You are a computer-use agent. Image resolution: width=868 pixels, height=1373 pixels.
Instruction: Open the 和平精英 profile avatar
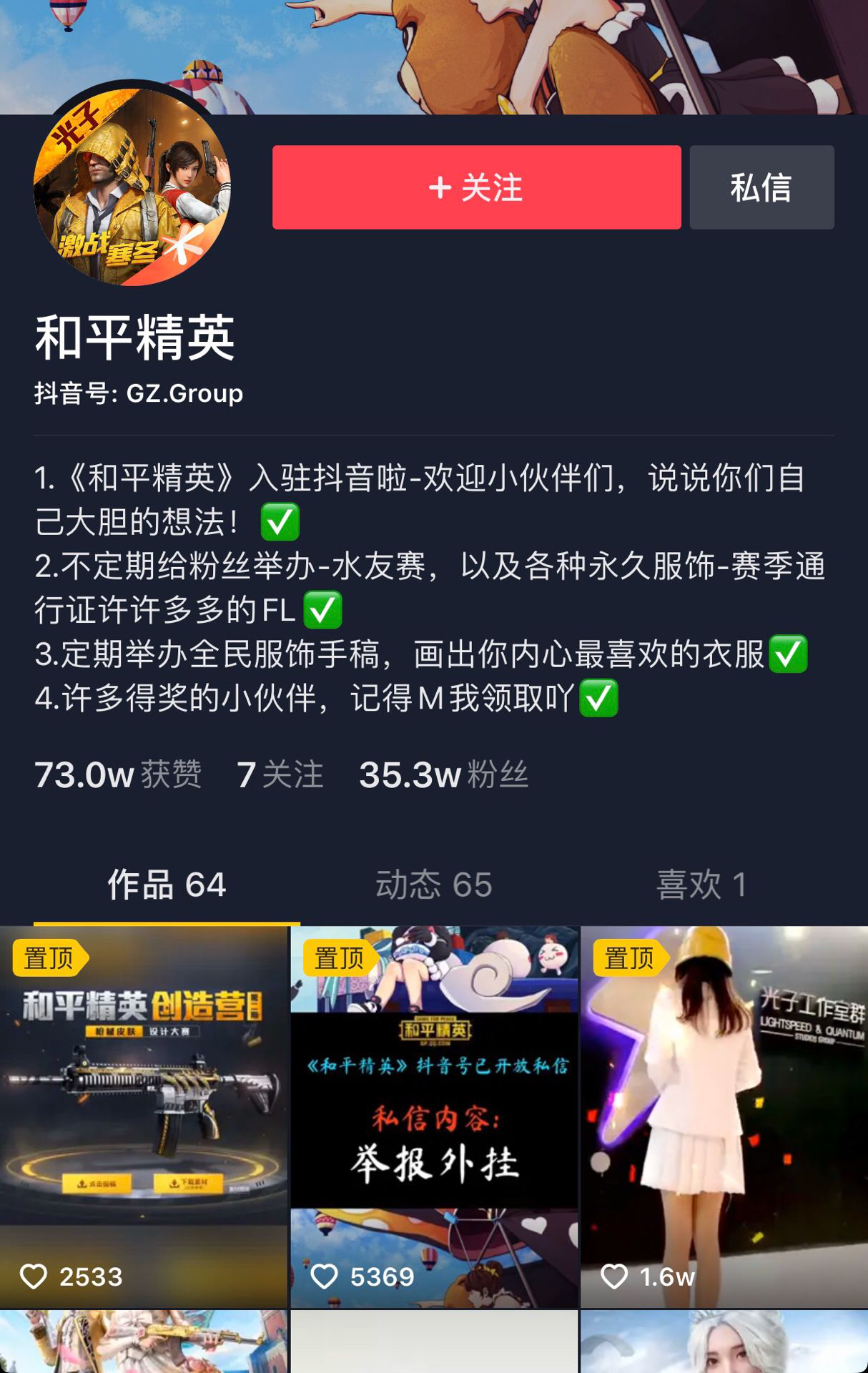pos(132,187)
